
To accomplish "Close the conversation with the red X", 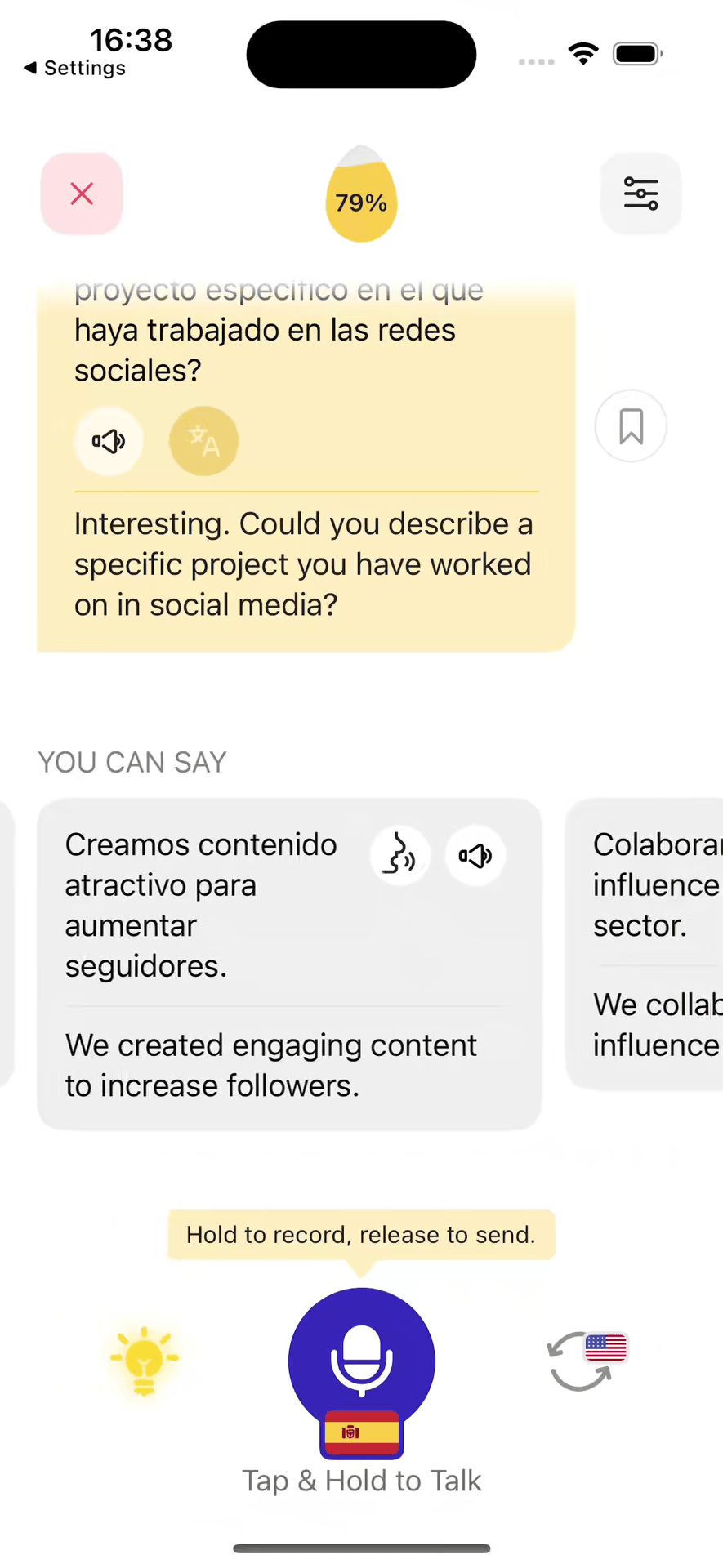I will tap(82, 194).
